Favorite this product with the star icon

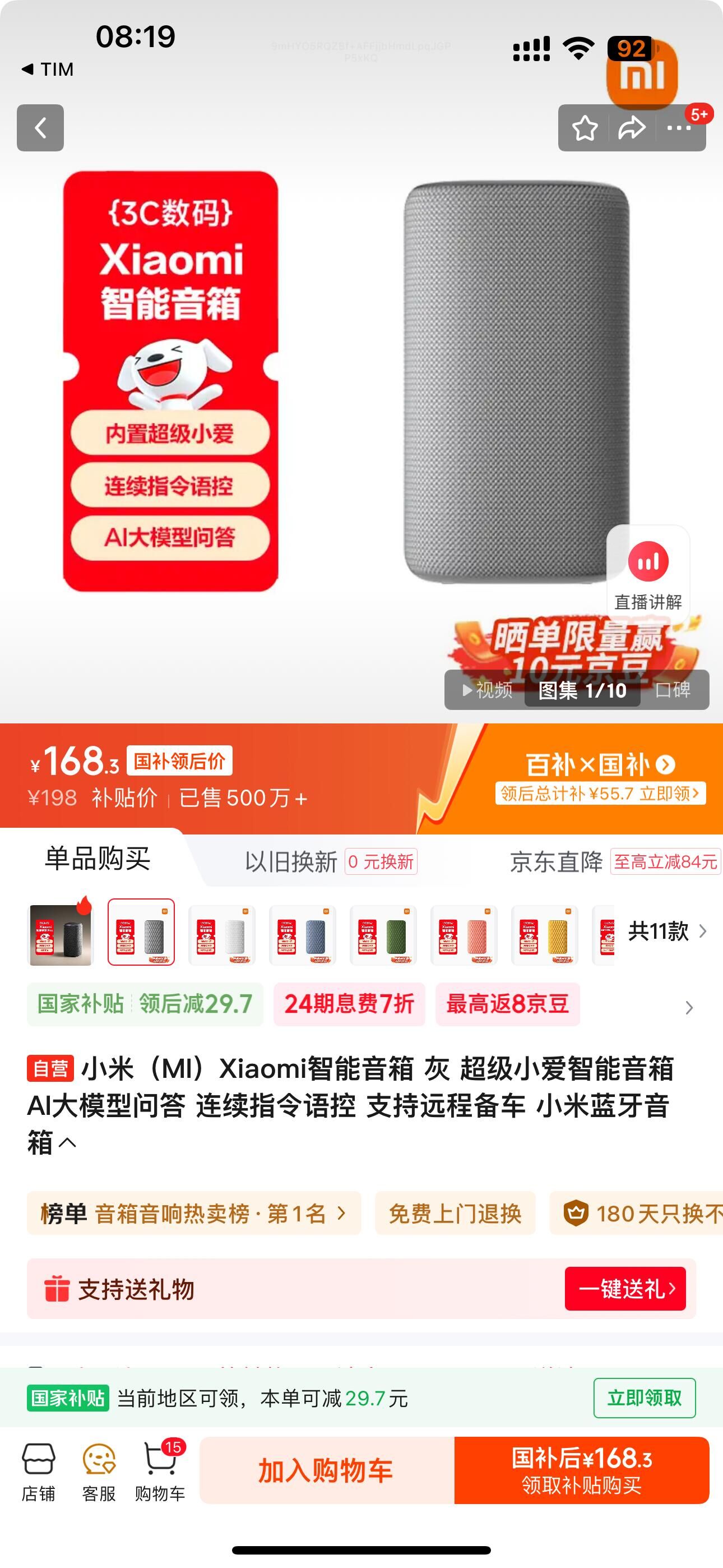click(x=585, y=128)
